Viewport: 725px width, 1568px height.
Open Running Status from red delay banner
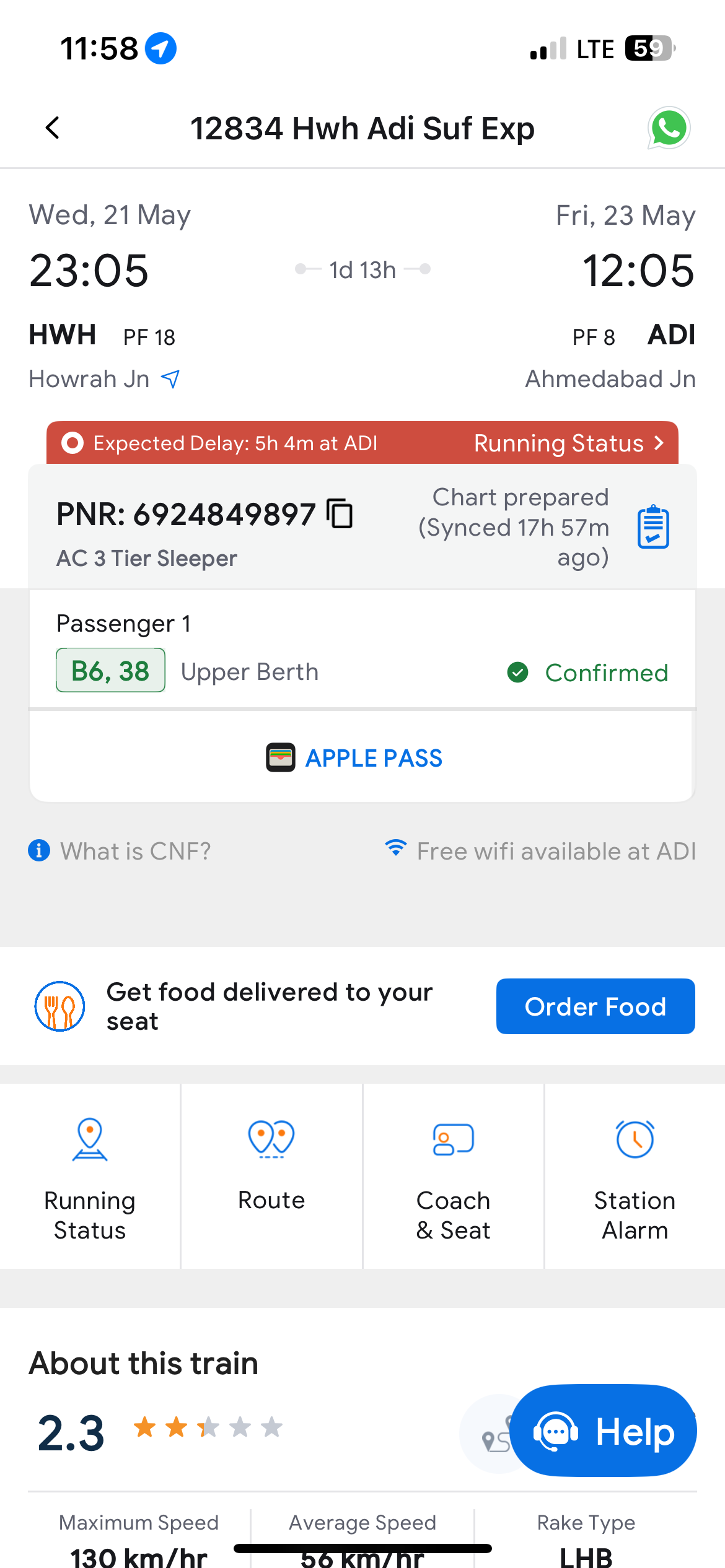point(568,443)
